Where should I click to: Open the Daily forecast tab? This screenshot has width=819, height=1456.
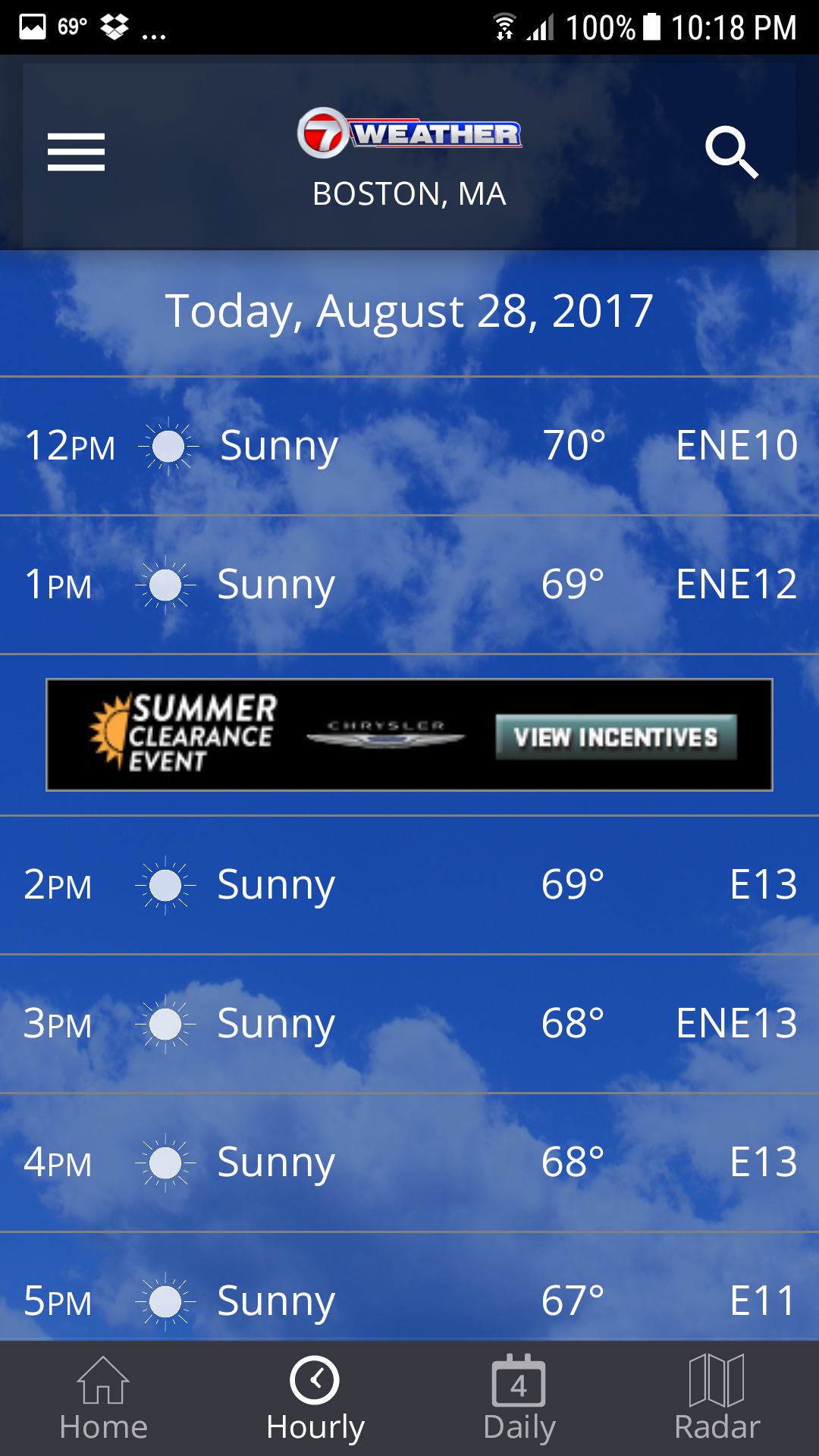click(519, 1399)
